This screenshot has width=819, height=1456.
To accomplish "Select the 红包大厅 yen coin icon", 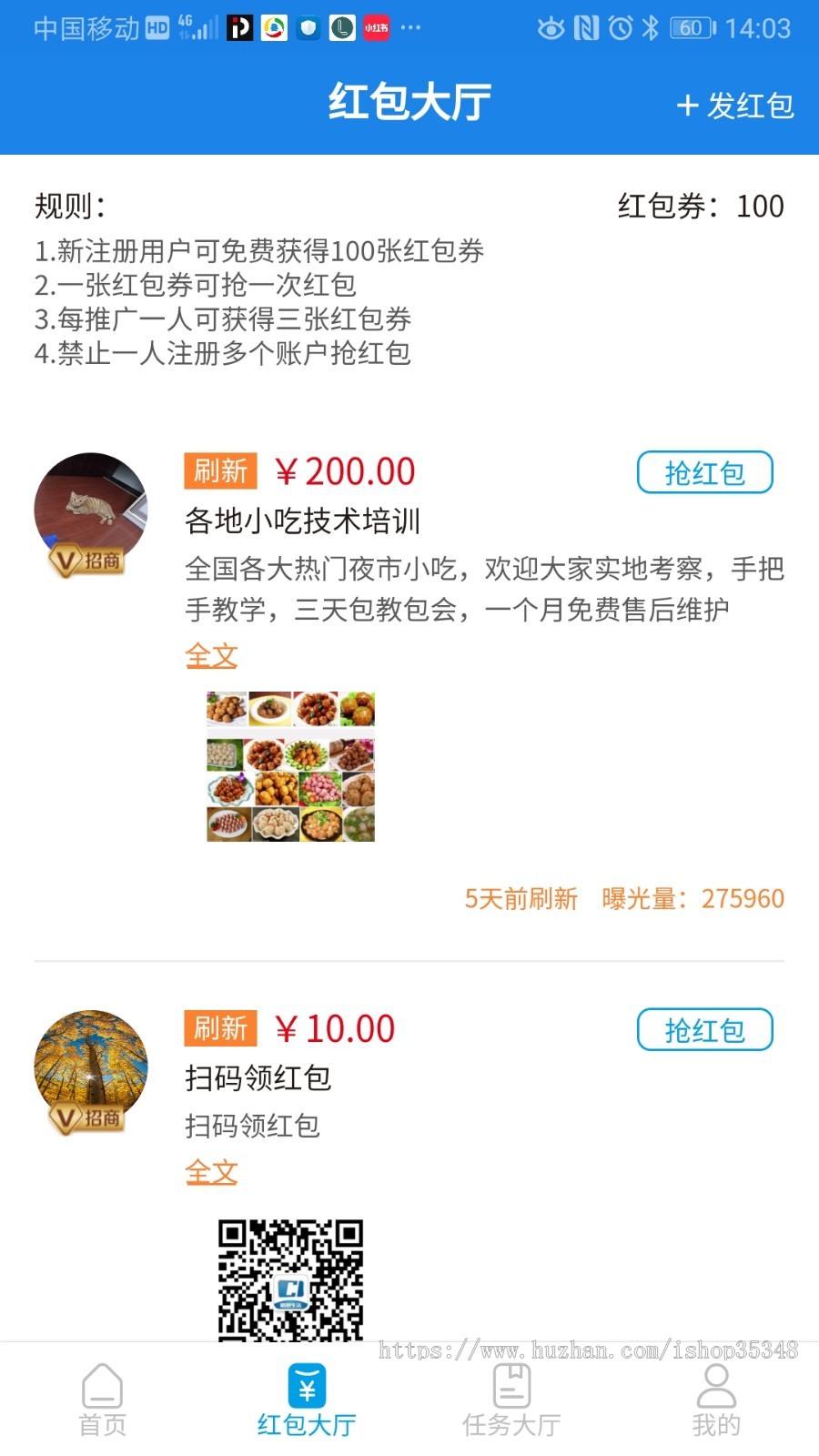I will [x=307, y=1383].
